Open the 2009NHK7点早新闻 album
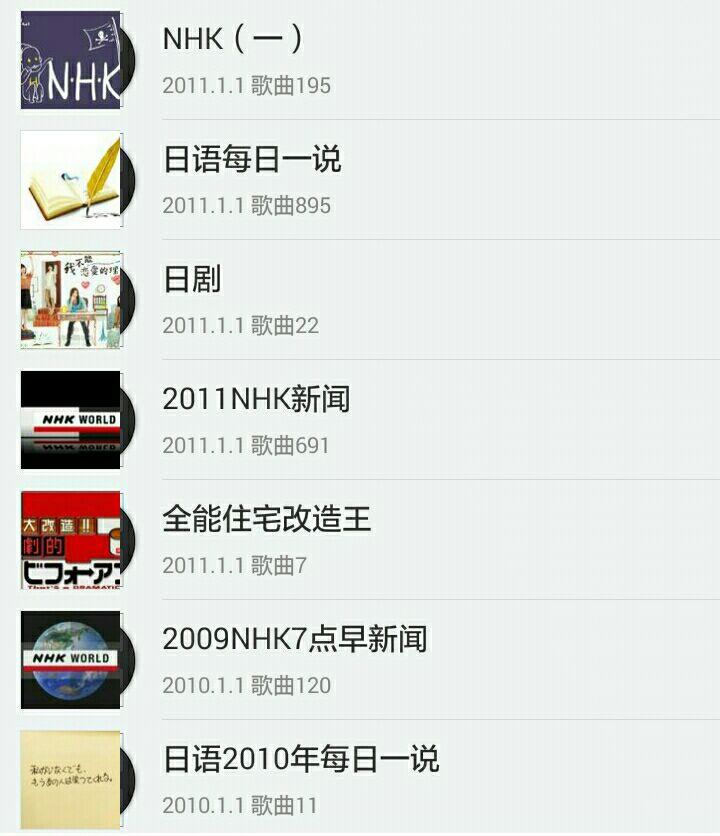The width and height of the screenshot is (720, 836). point(360,660)
